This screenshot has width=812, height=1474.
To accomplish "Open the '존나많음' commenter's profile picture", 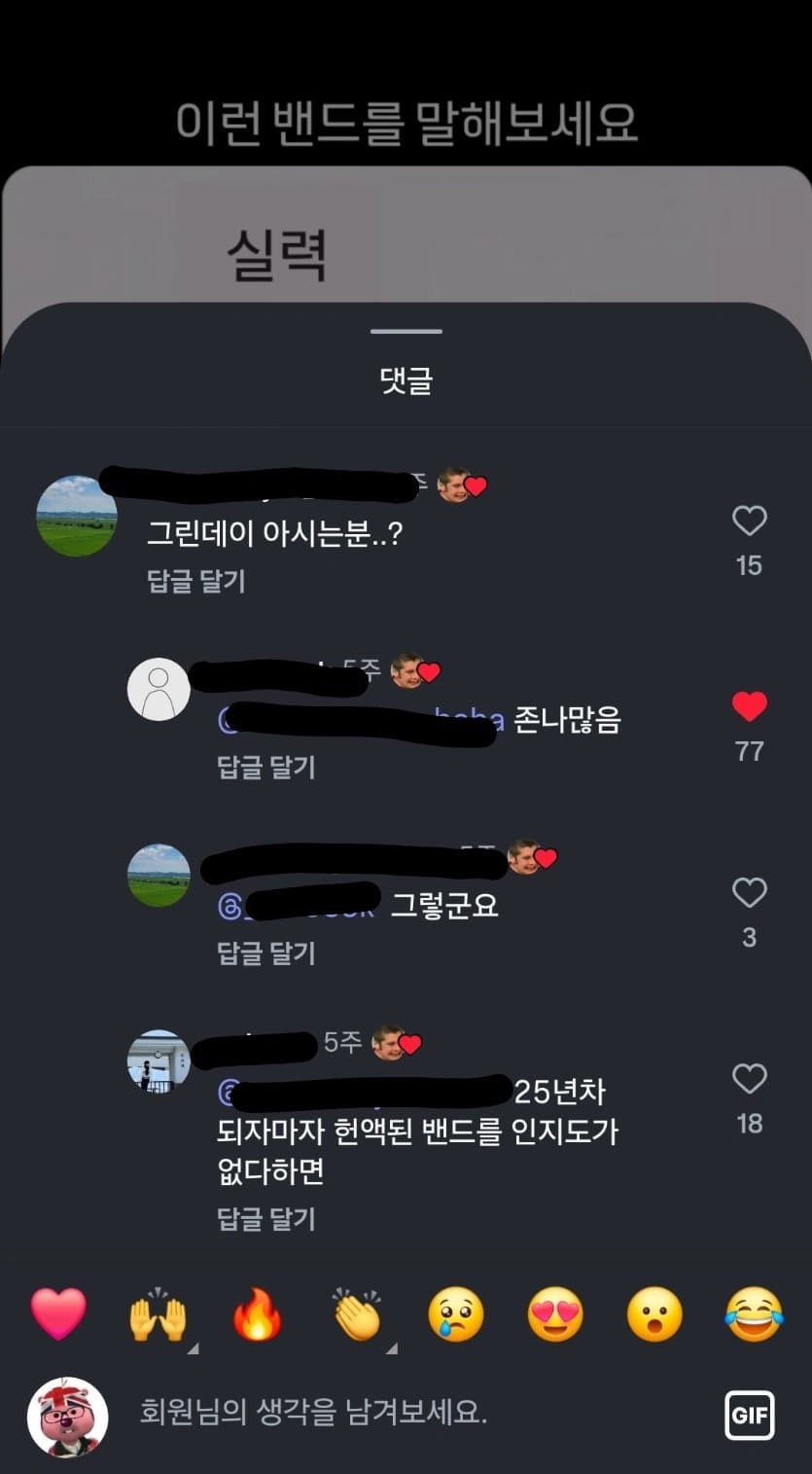I will point(159,689).
